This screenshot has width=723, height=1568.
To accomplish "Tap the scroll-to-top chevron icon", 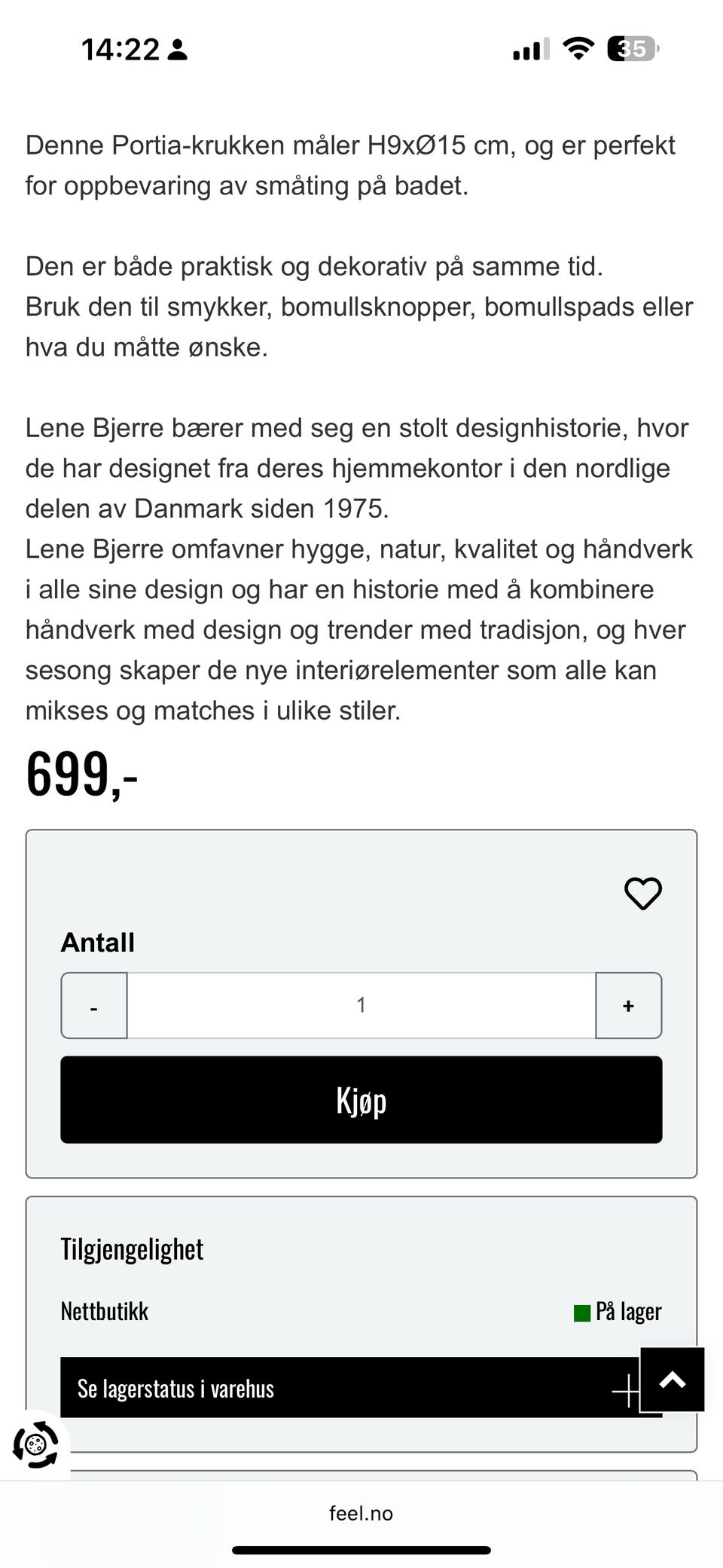I will point(673,1379).
